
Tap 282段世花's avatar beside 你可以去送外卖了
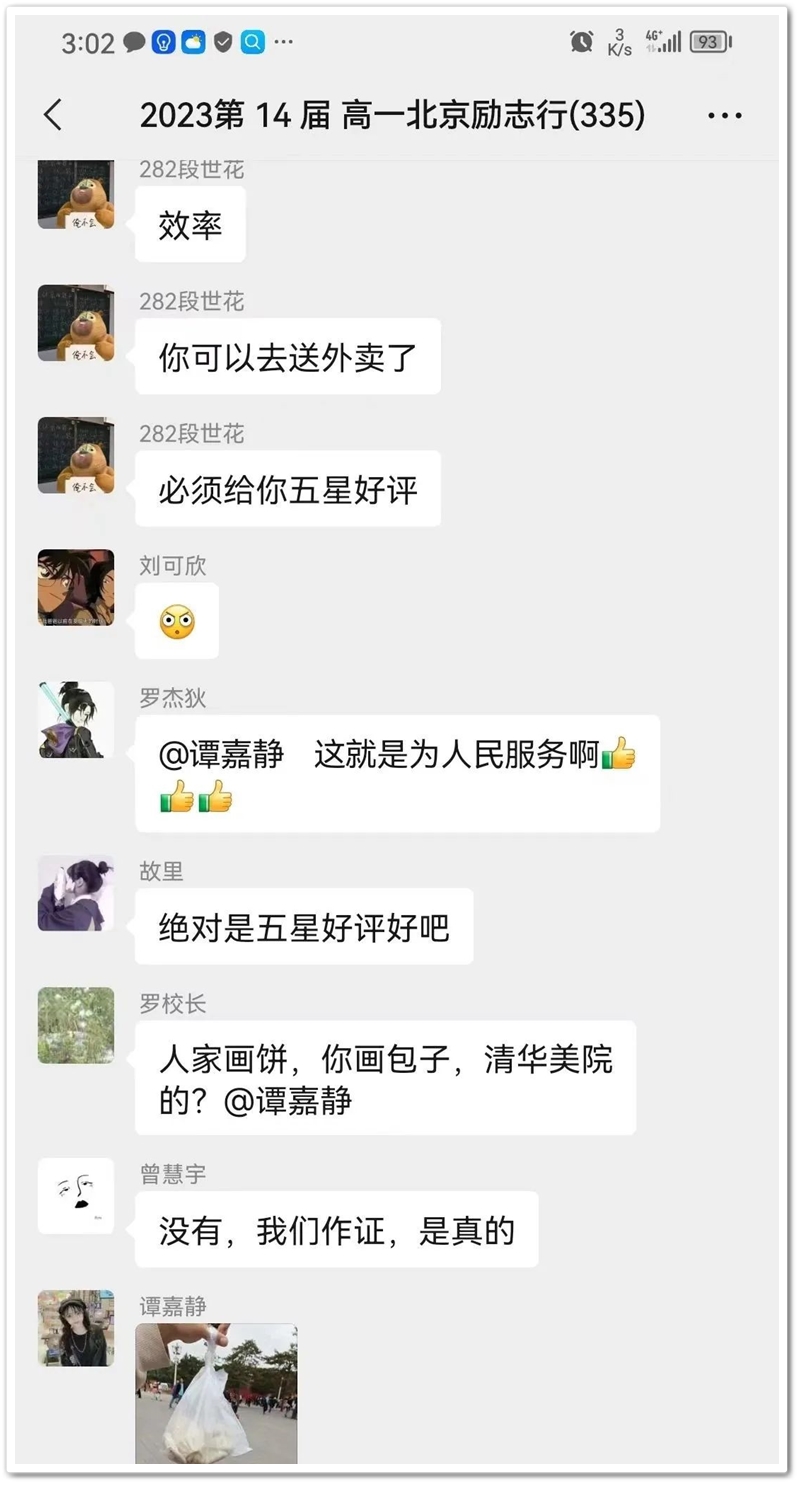(76, 323)
